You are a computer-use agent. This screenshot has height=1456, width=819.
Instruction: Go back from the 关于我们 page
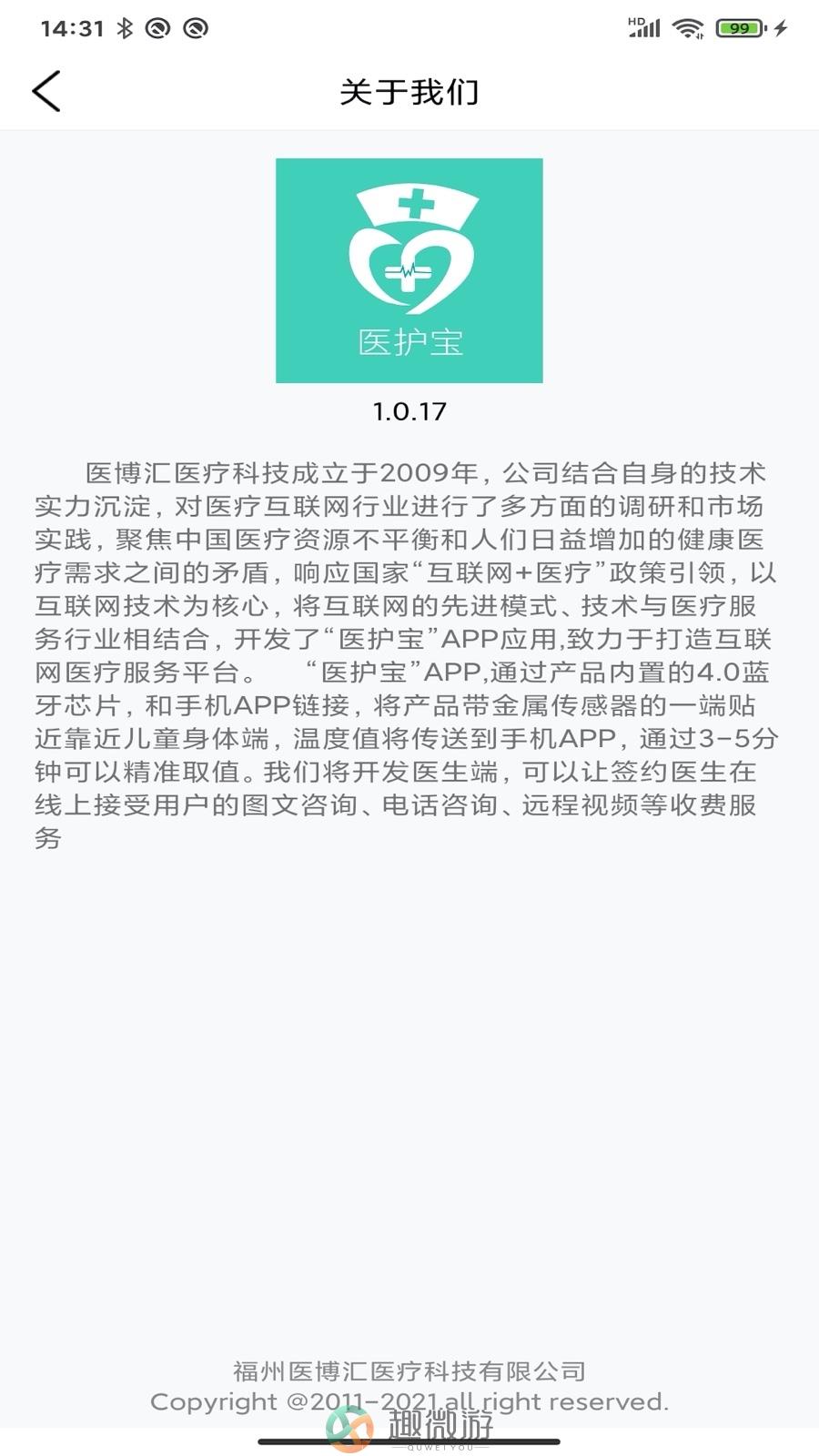pyautogui.click(x=46, y=92)
